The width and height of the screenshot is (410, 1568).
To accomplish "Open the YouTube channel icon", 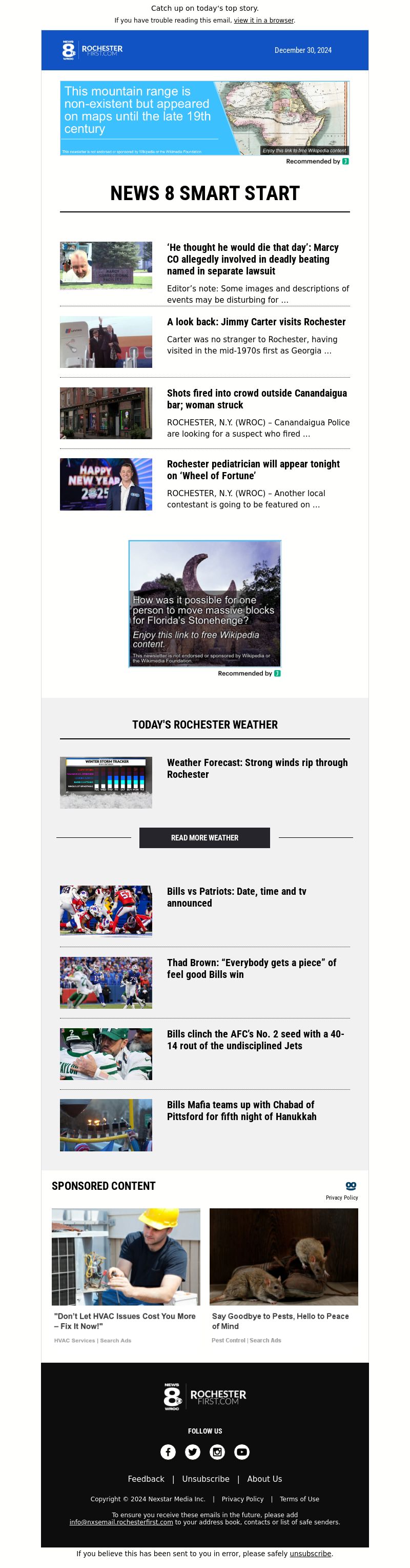I will coord(241,1452).
